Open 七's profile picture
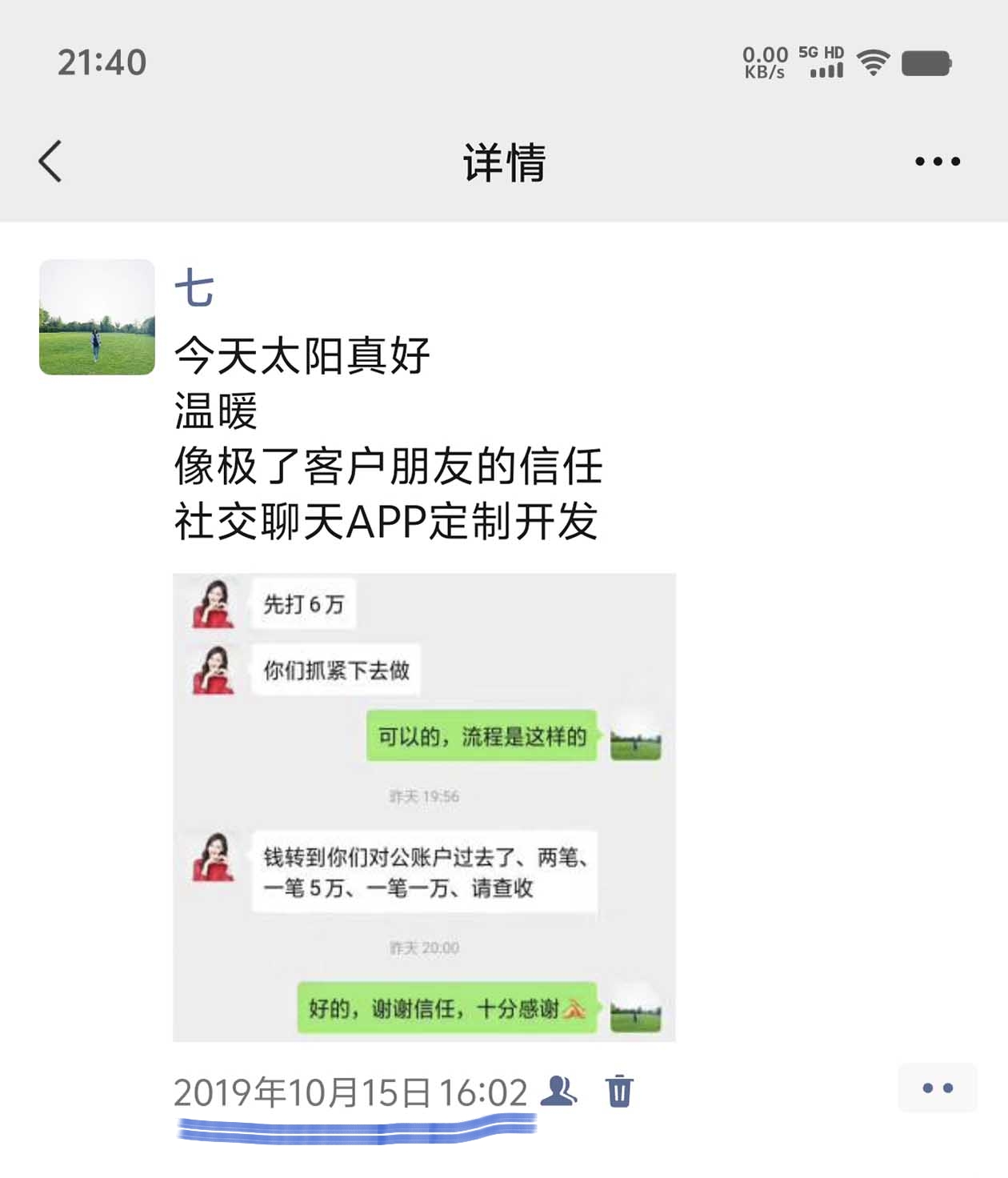The image size is (1008, 1178). coord(97,317)
